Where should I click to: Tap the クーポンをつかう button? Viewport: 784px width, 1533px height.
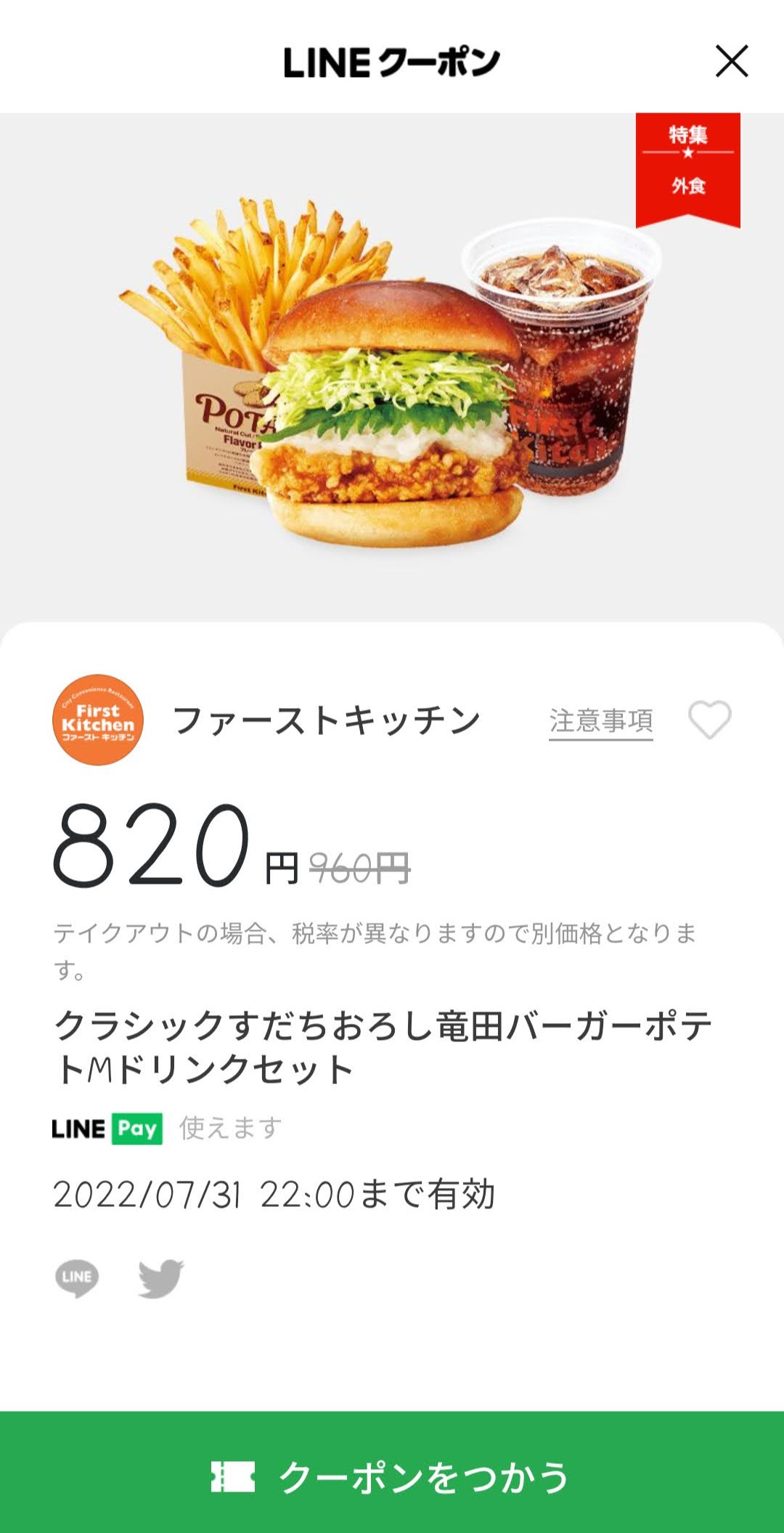[392, 1476]
